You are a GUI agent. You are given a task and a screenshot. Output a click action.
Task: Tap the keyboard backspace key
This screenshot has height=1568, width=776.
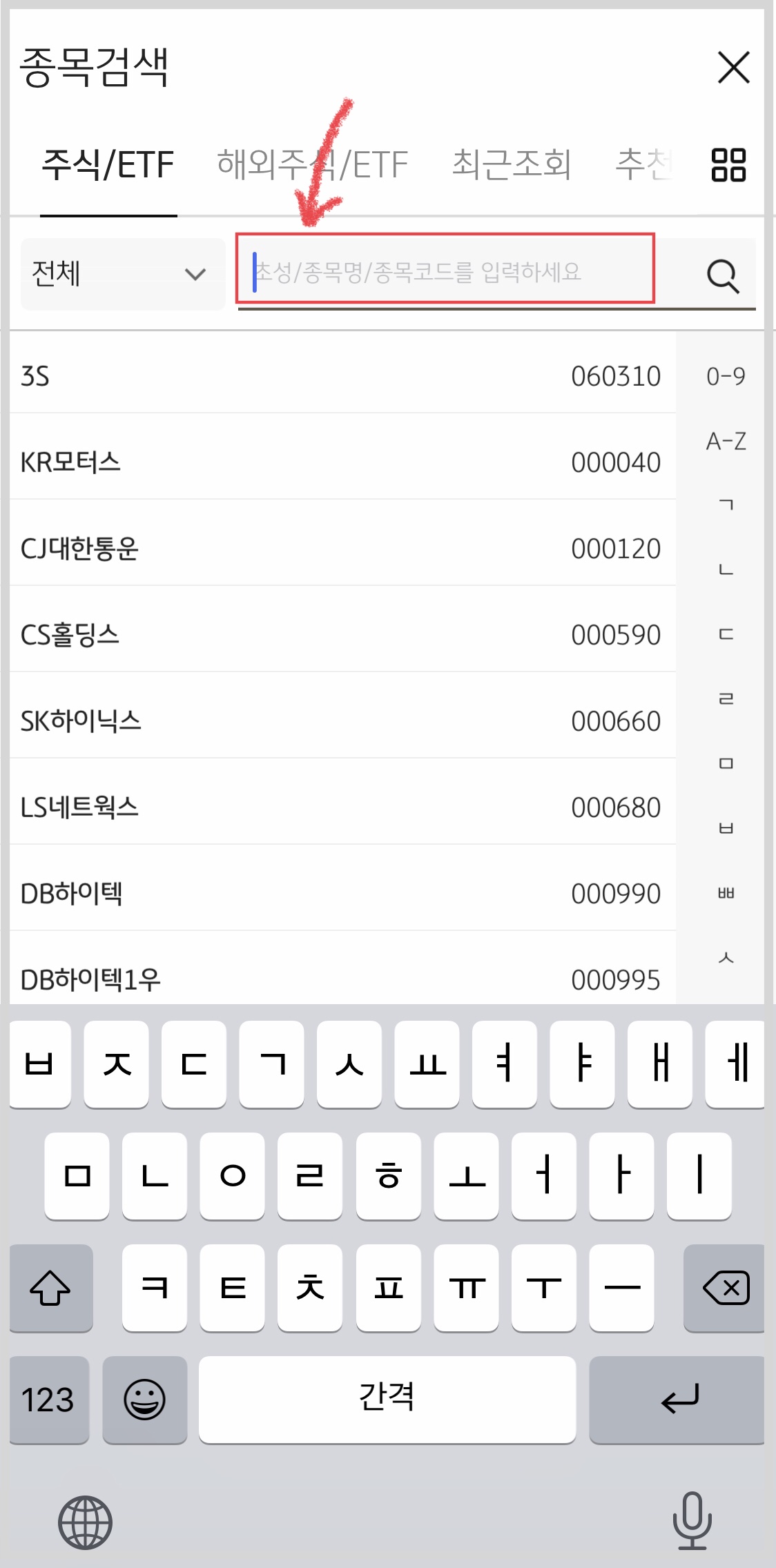pos(725,1288)
